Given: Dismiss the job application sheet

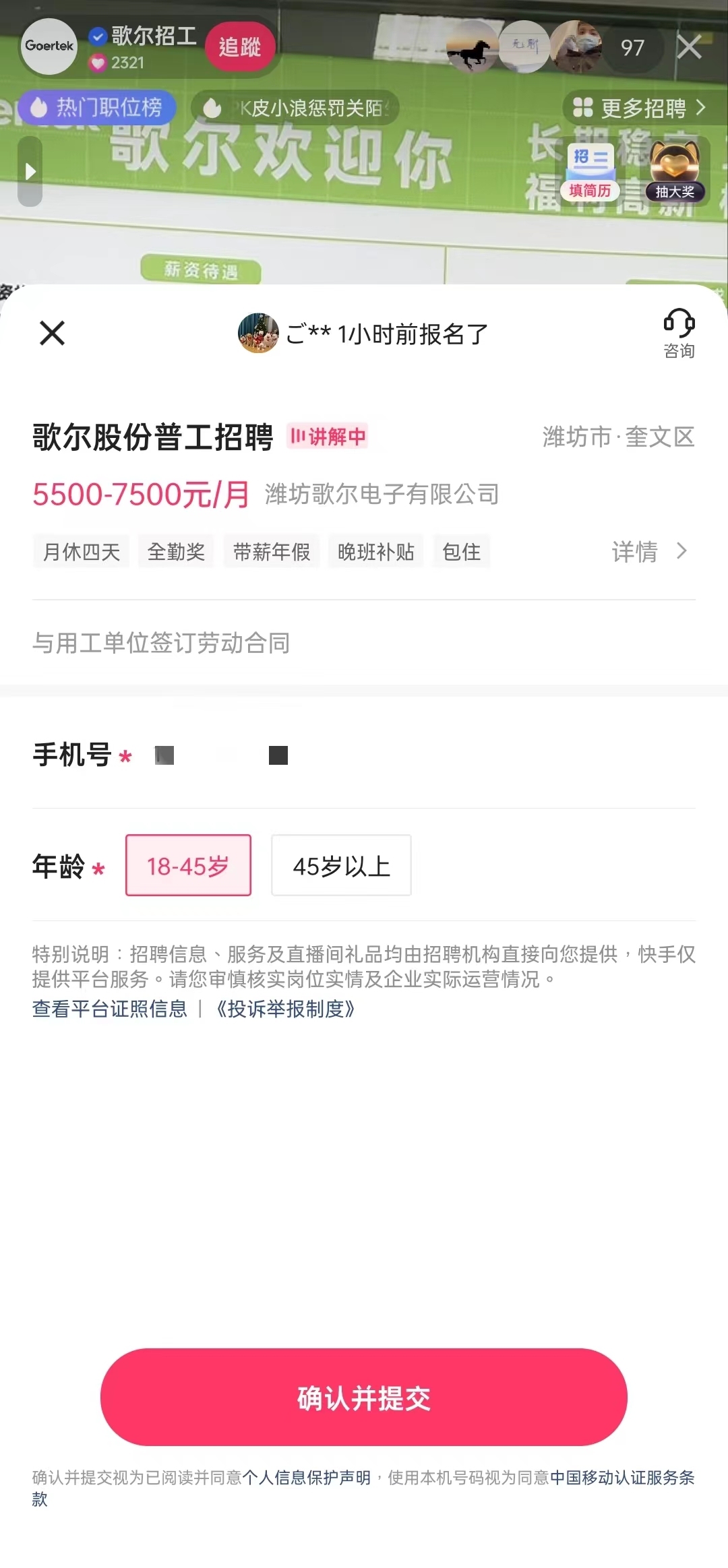Looking at the screenshot, I should [x=52, y=333].
